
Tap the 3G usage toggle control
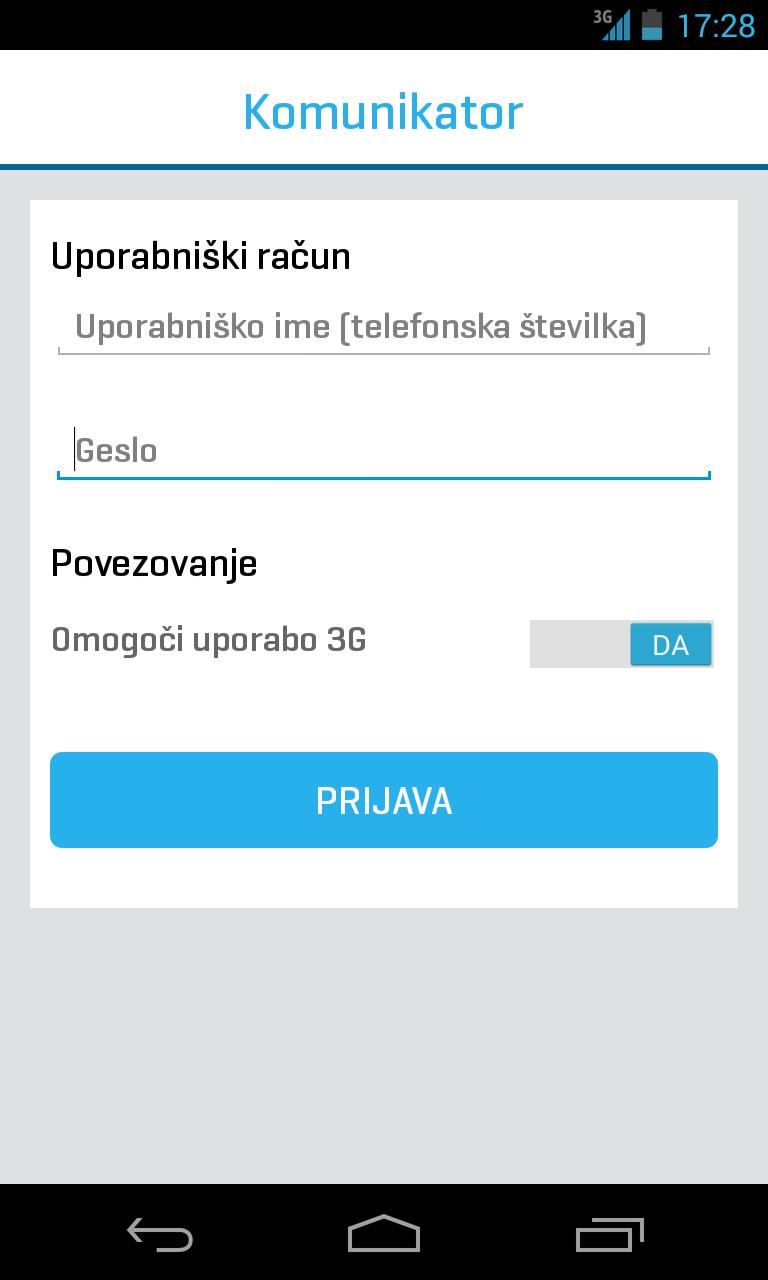point(620,644)
